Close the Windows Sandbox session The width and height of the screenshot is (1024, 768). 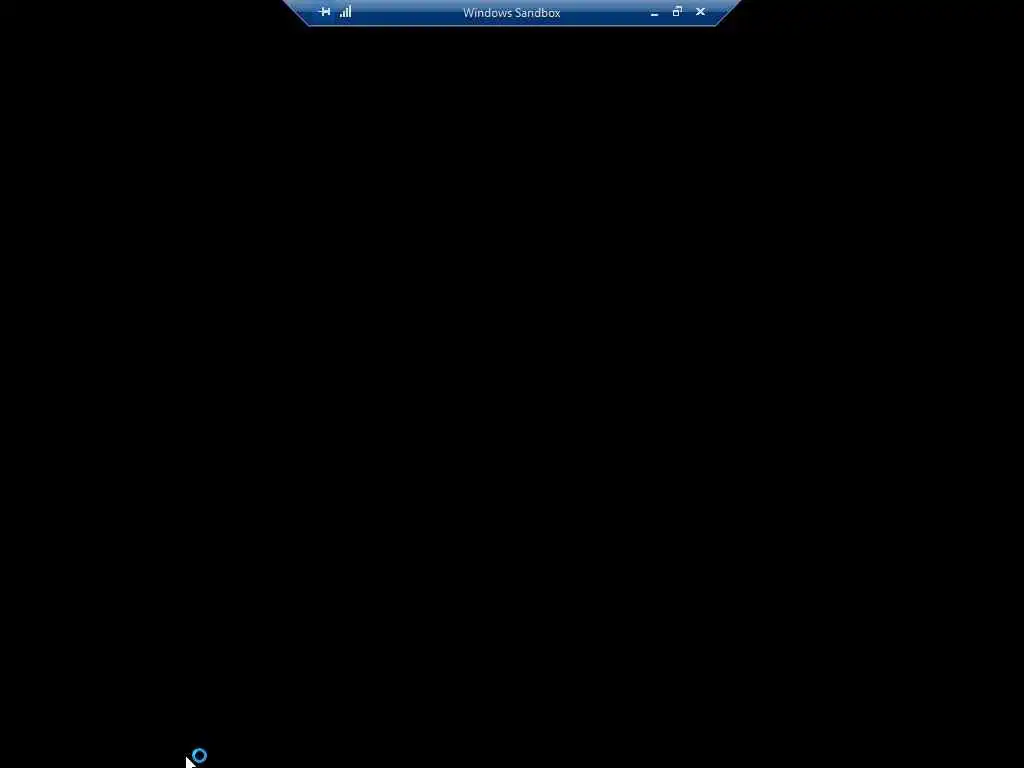700,12
